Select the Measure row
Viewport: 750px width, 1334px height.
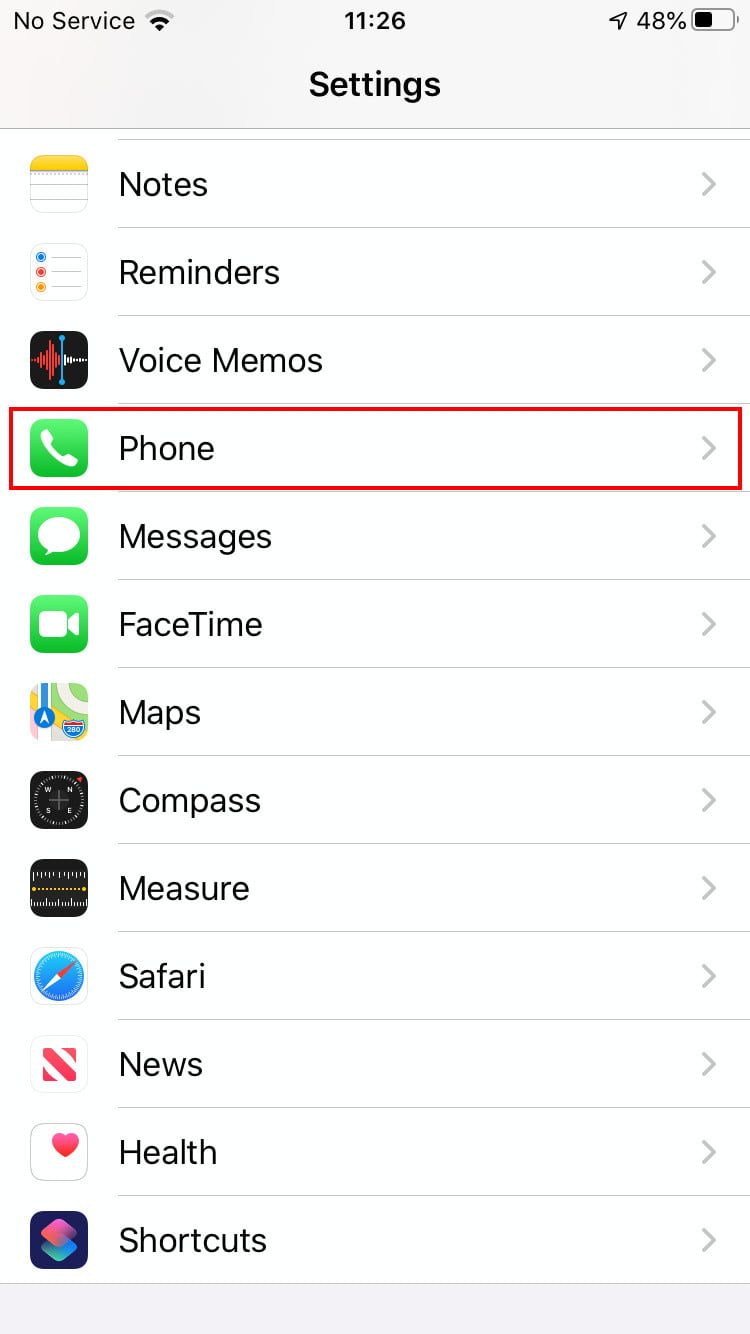pyautogui.click(x=375, y=888)
